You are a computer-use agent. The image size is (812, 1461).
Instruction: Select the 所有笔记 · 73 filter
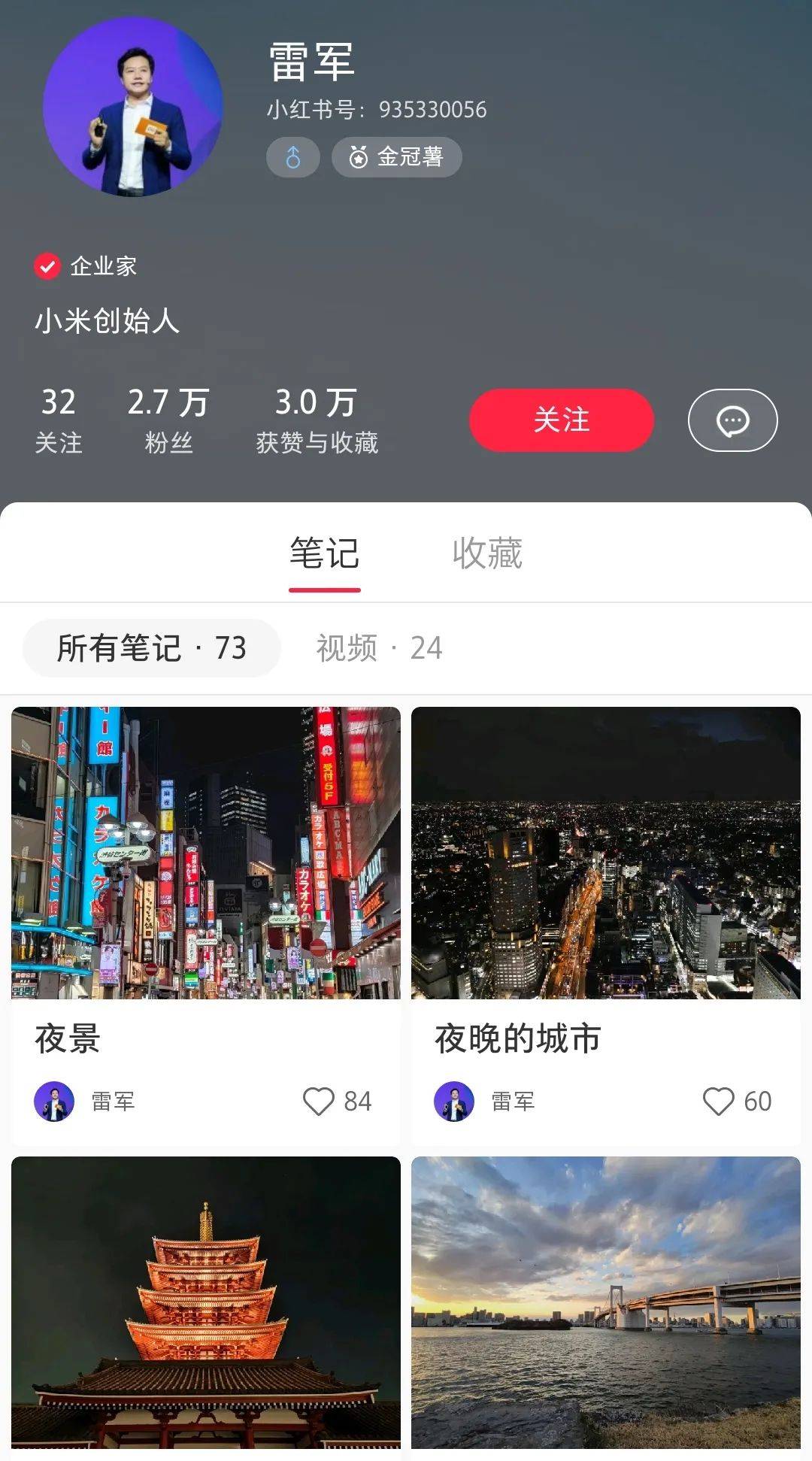[152, 647]
